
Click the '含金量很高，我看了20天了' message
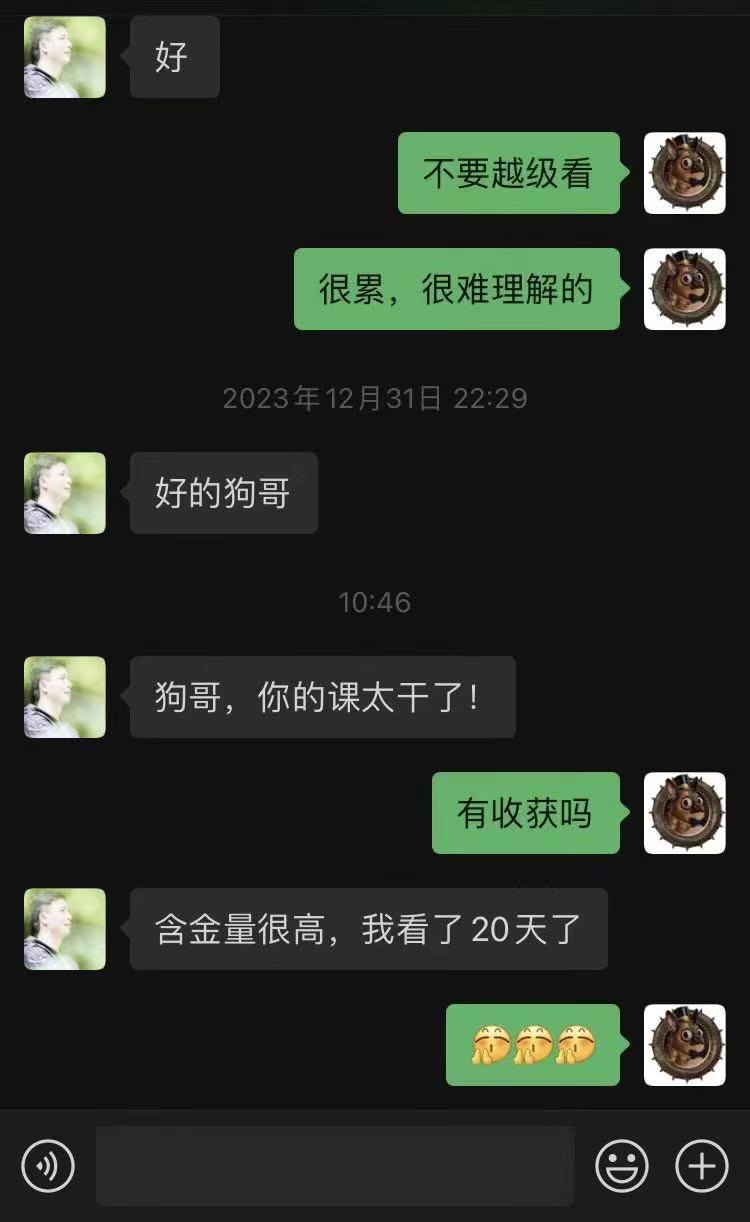tap(368, 929)
